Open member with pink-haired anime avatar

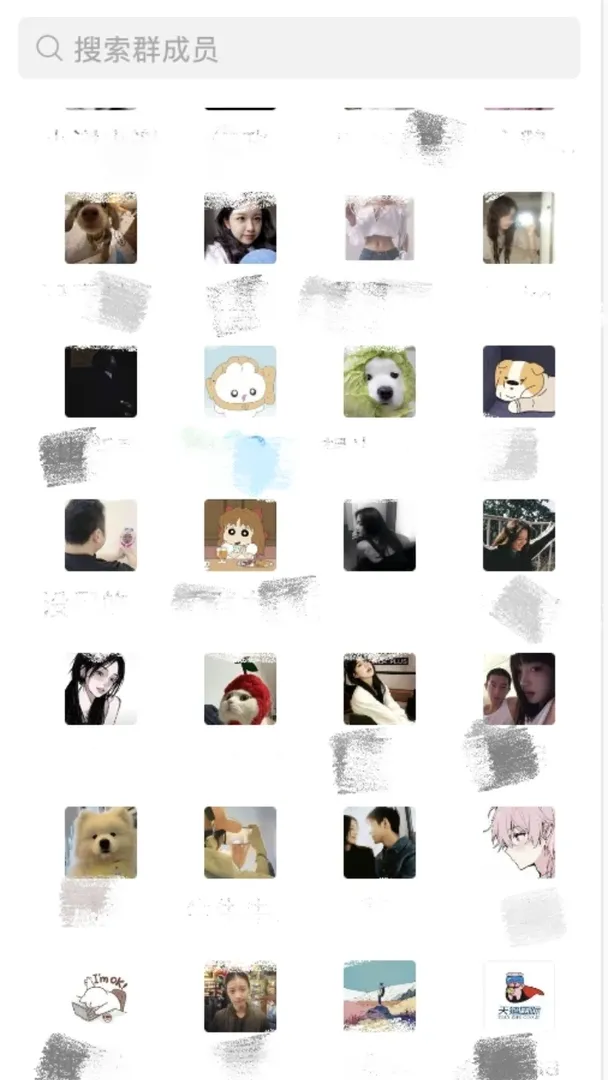pyautogui.click(x=518, y=842)
